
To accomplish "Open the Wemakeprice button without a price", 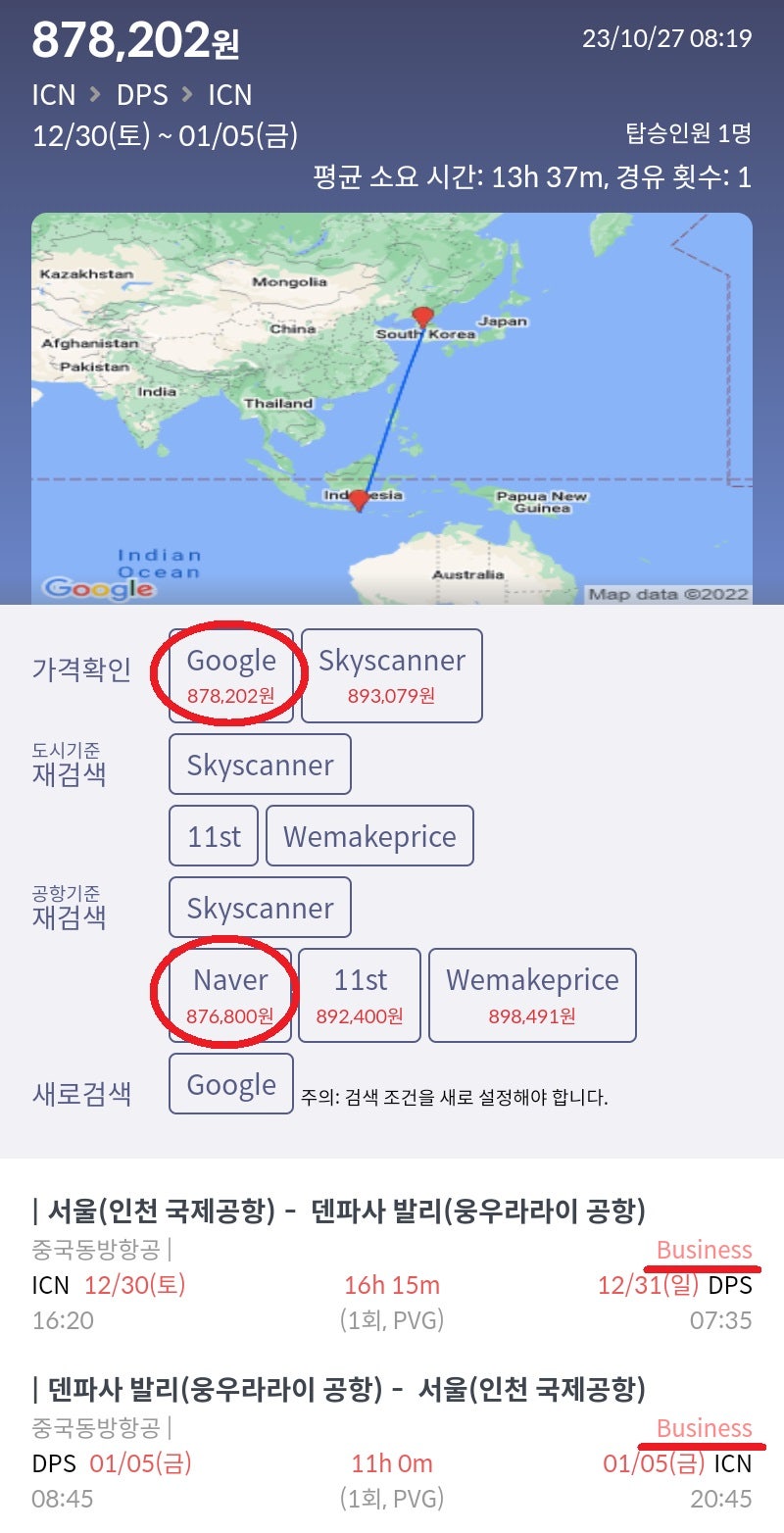I will click(x=369, y=836).
